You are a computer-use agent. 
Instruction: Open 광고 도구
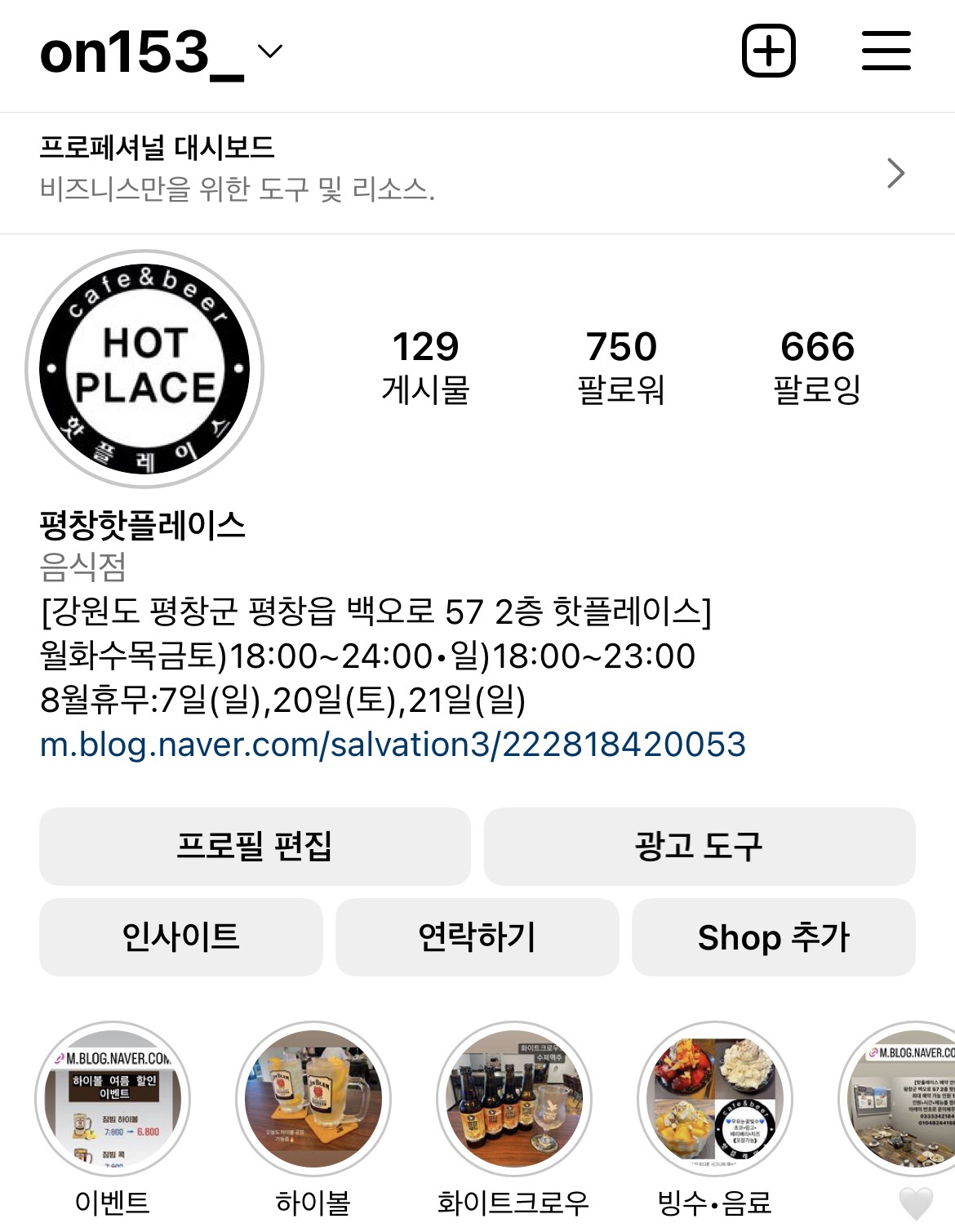tap(699, 846)
